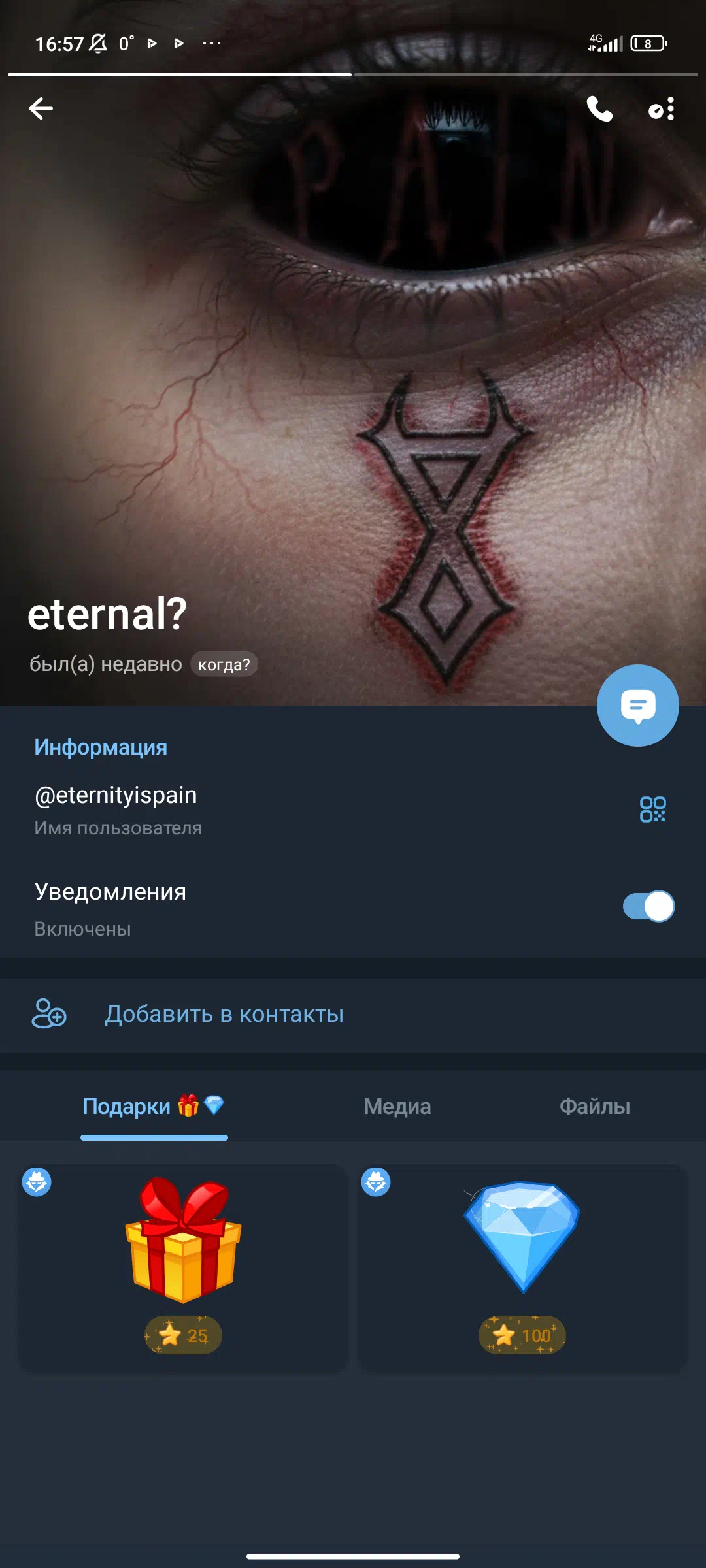Tap the 'когда?' chip
This screenshot has width=706, height=1568.
point(224,664)
